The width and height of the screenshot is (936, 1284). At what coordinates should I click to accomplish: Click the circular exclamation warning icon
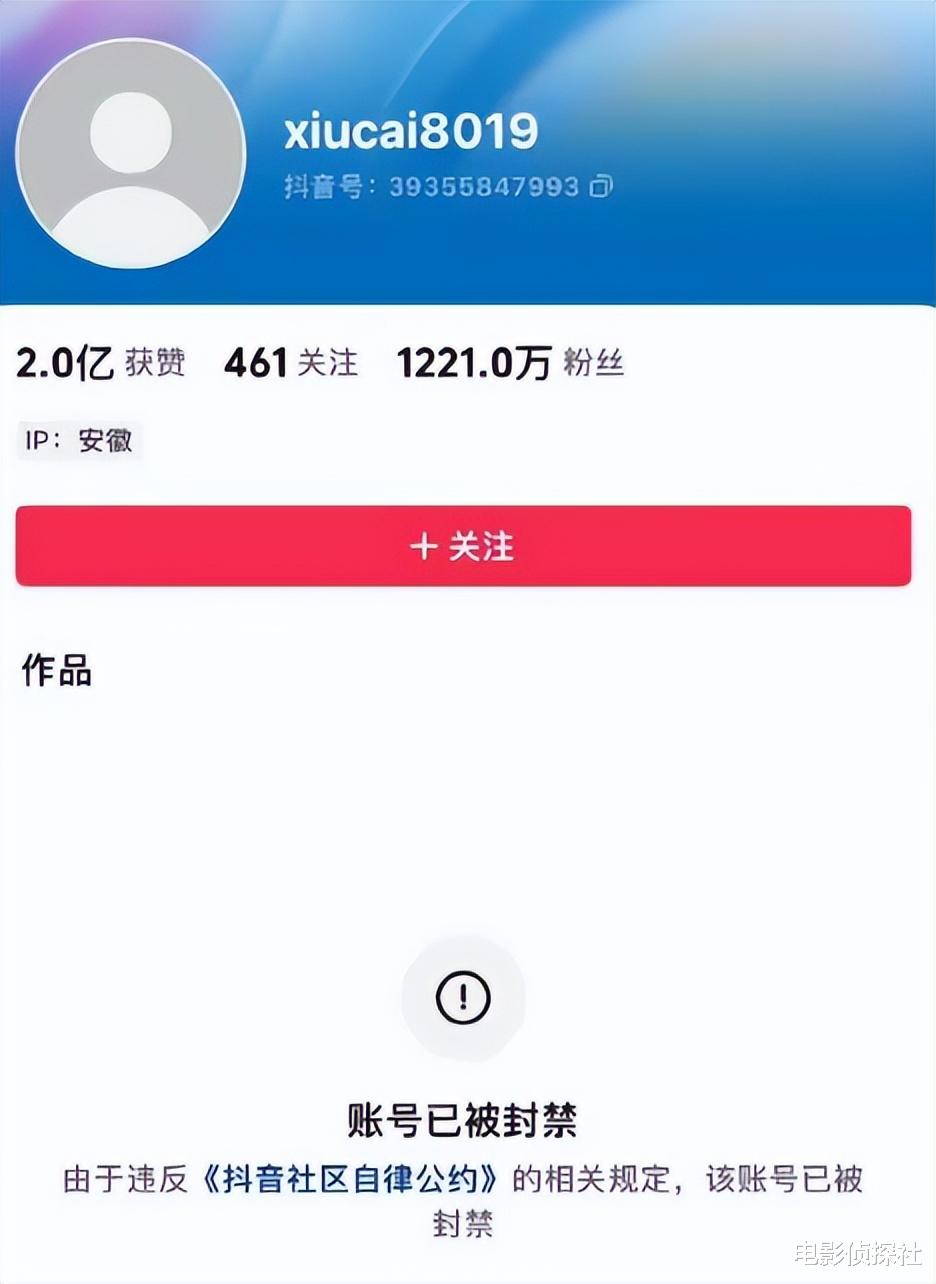462,997
